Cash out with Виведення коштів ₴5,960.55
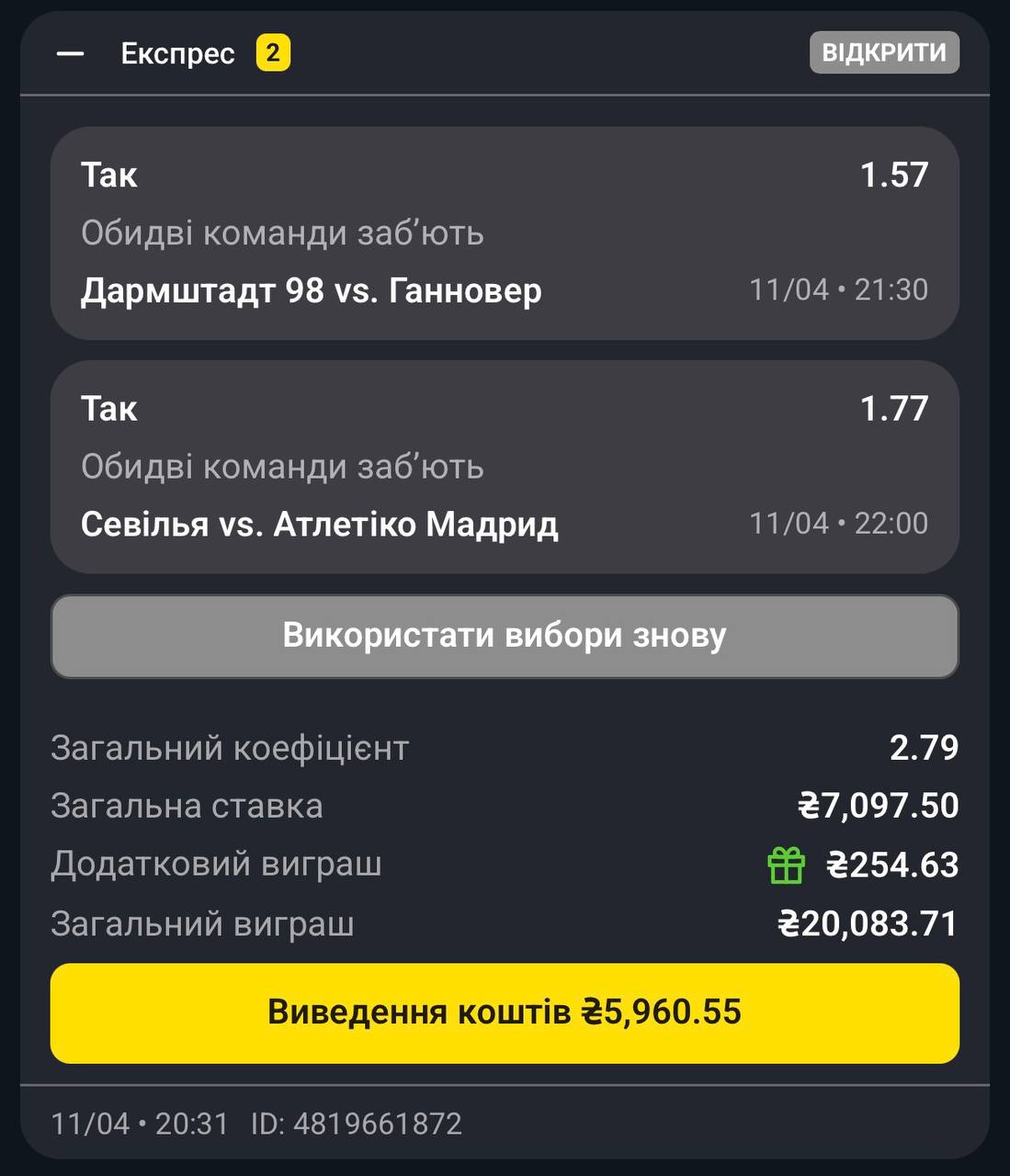The height and width of the screenshot is (1176, 1010). click(x=505, y=1012)
